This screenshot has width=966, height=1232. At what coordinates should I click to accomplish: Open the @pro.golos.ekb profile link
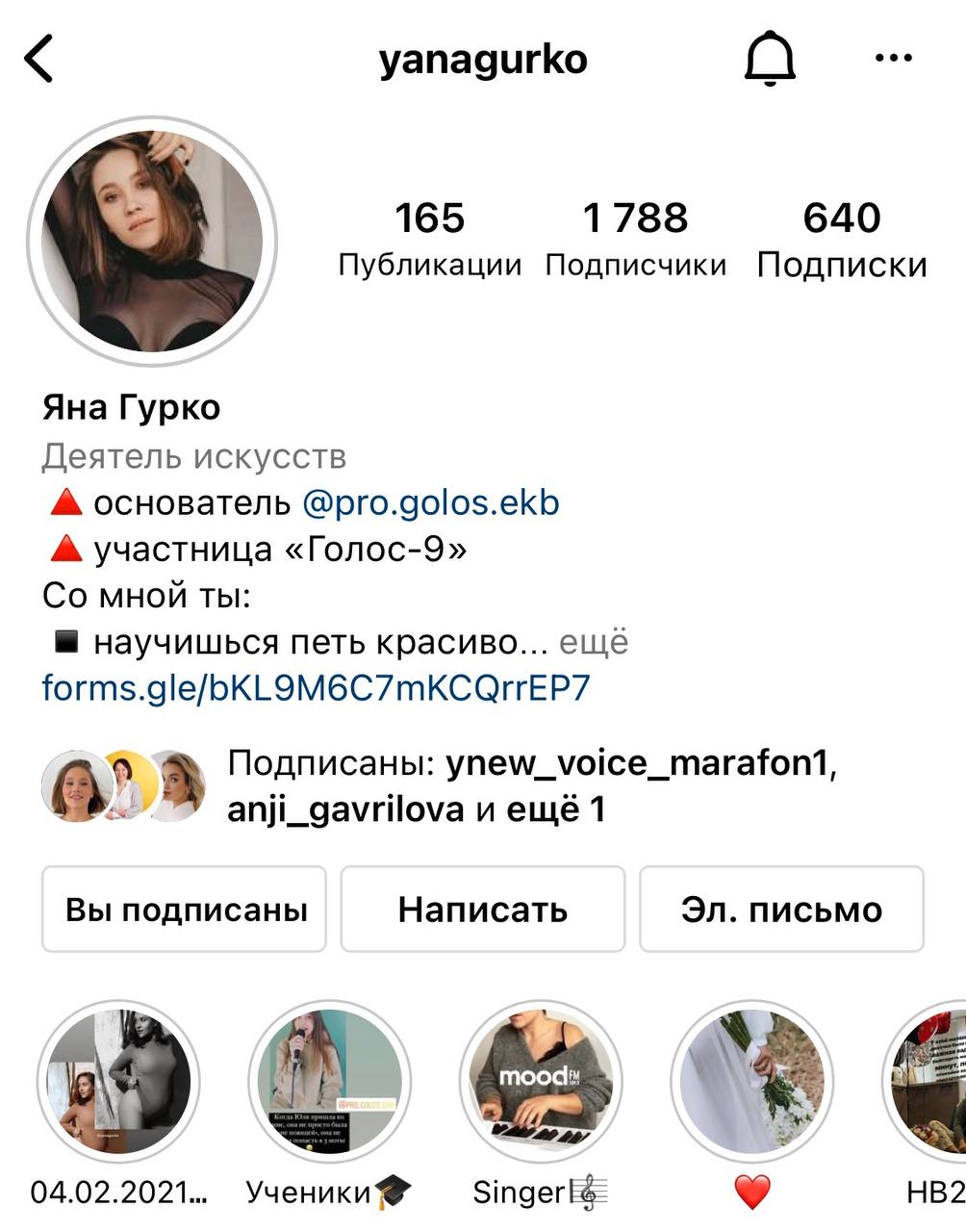tap(430, 502)
